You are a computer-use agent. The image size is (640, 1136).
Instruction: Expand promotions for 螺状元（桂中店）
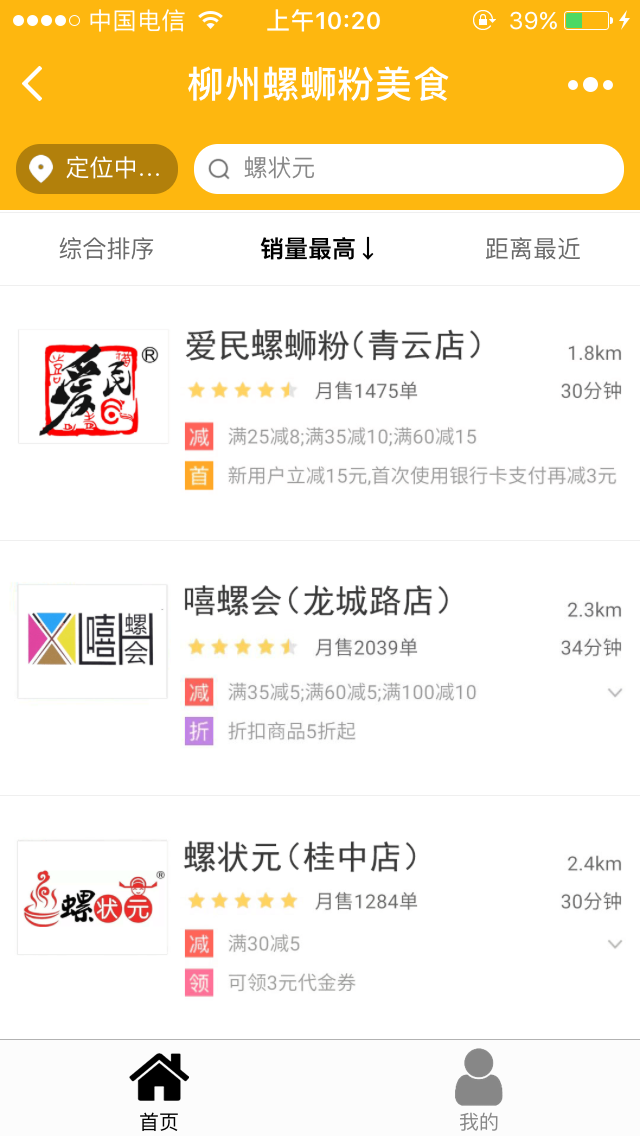(x=615, y=944)
